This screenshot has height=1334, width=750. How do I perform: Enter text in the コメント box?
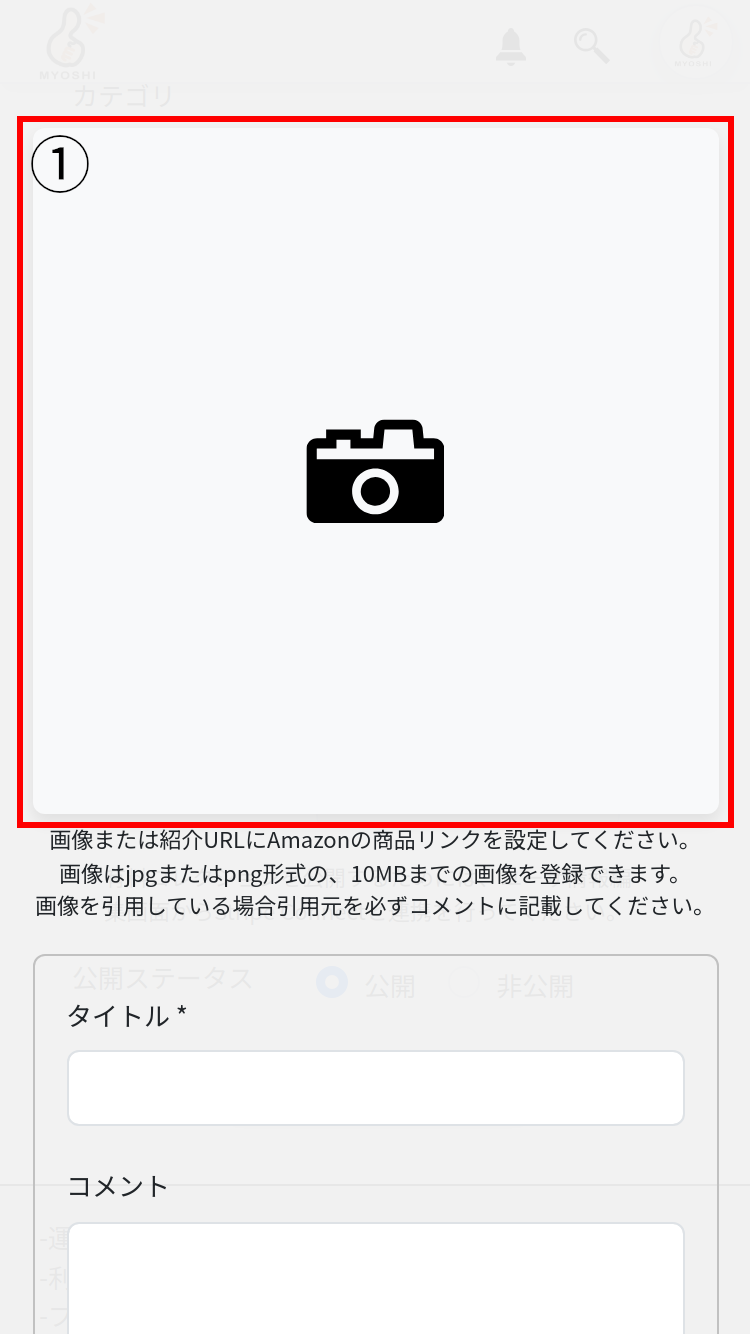click(x=376, y=1278)
